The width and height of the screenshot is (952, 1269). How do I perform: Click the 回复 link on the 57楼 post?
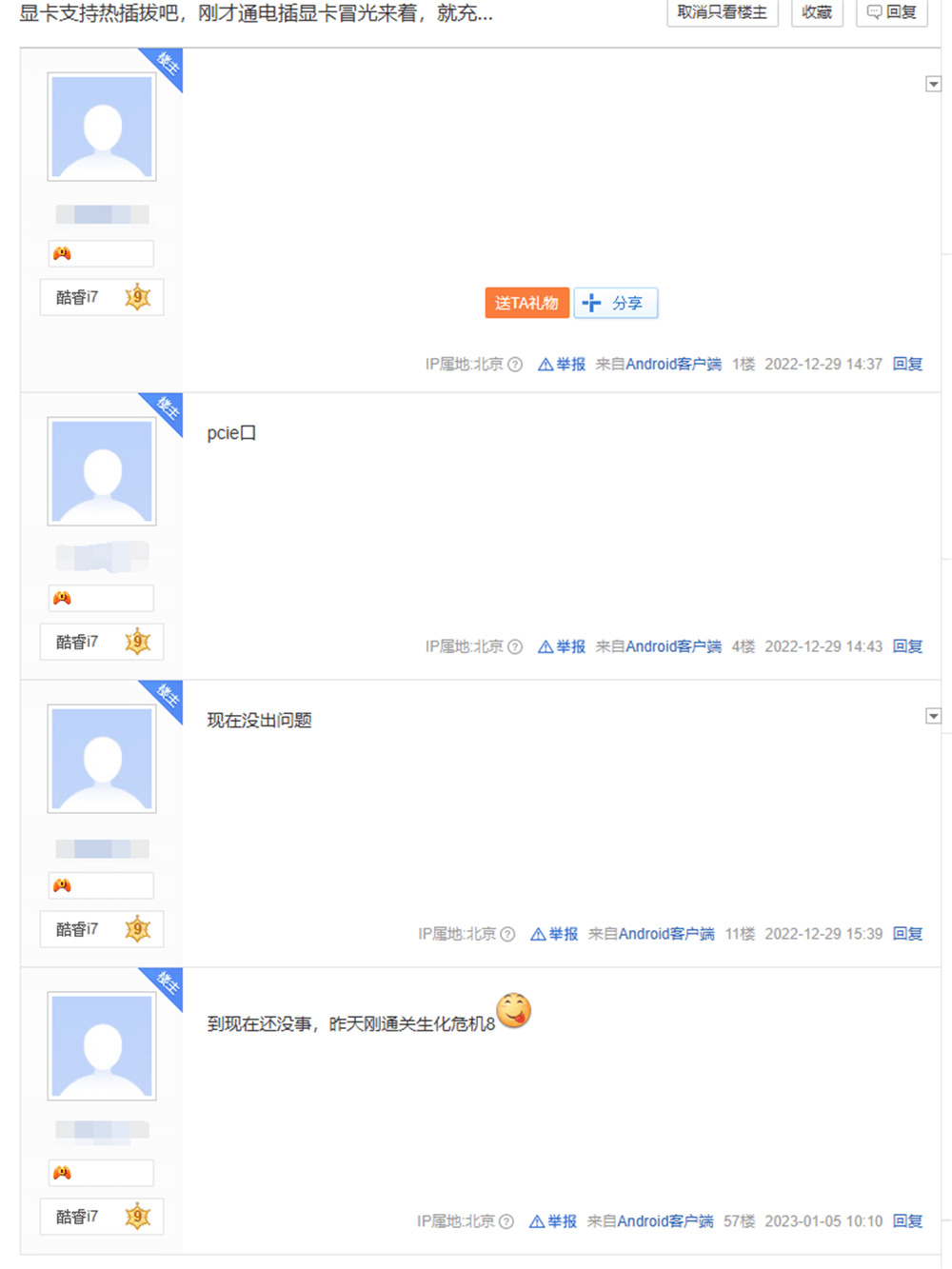[906, 1221]
